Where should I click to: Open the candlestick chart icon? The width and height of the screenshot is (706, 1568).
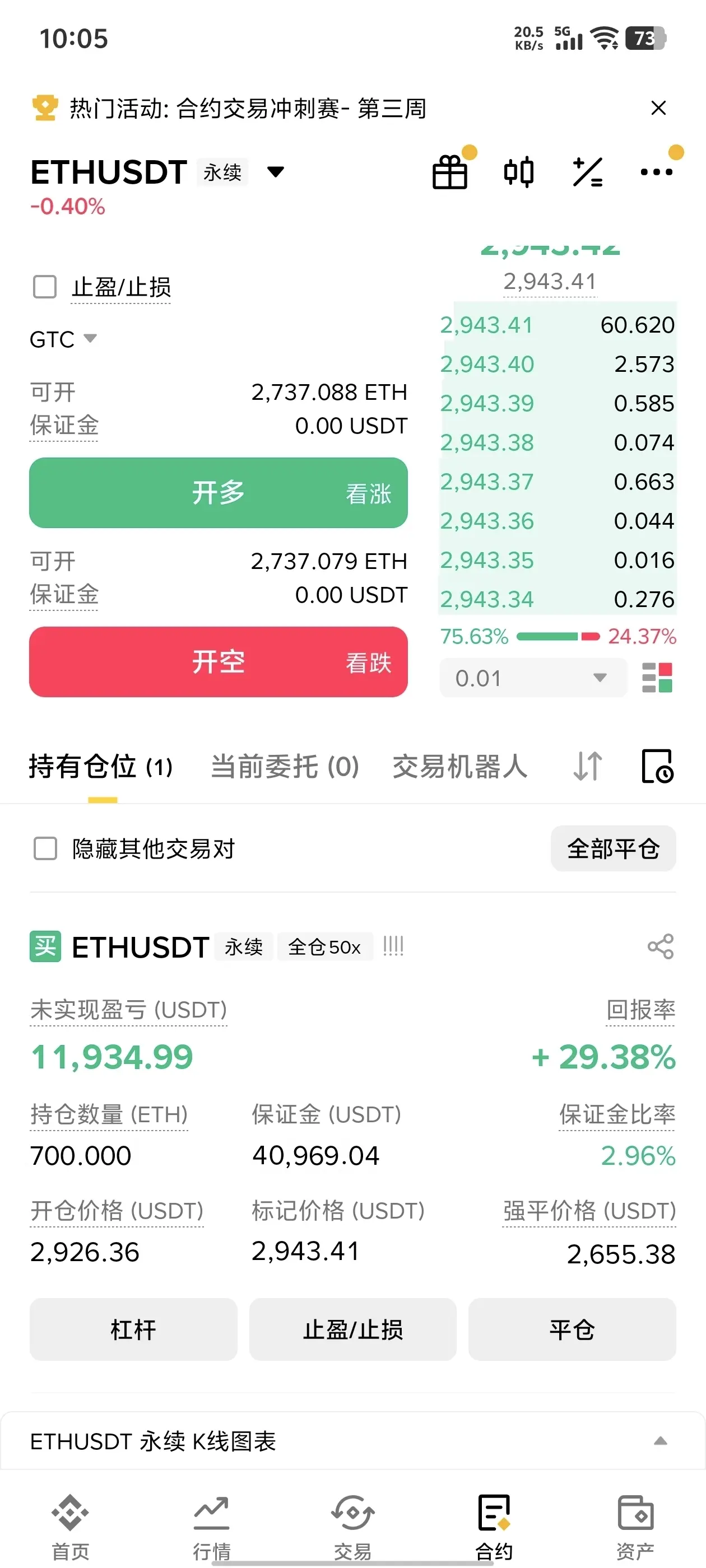519,172
